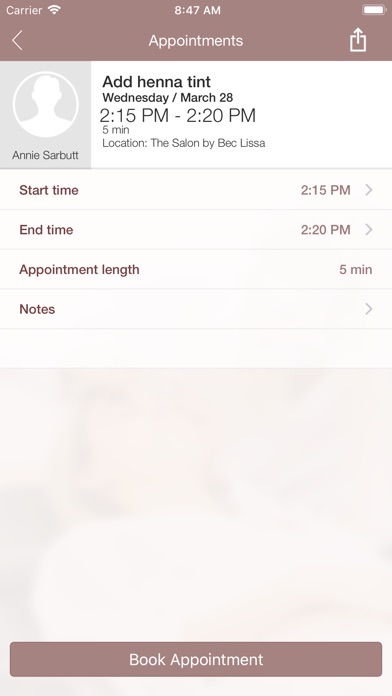Image resolution: width=392 pixels, height=696 pixels.
Task: Change the End time setting
Action: [196, 229]
